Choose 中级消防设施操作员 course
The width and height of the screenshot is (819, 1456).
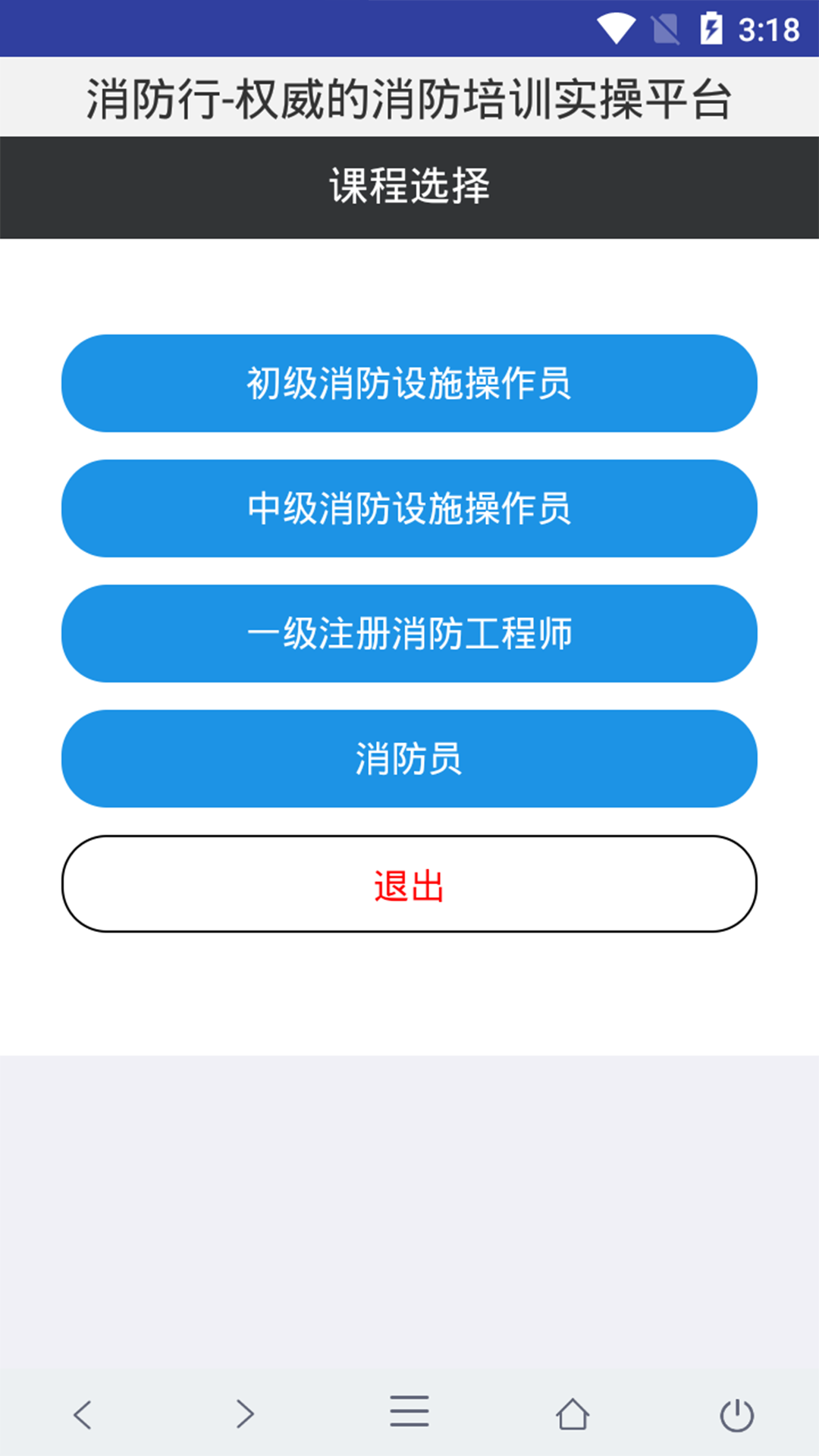coord(409,508)
